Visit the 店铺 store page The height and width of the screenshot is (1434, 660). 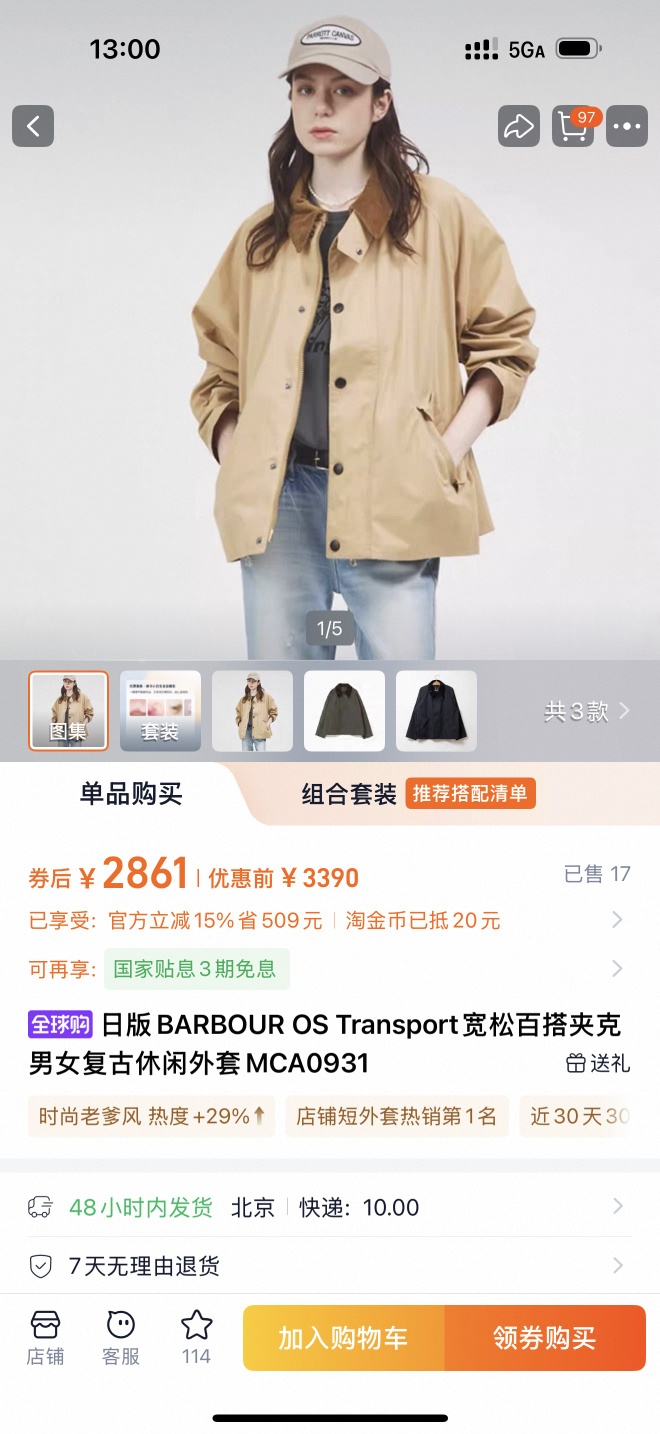point(45,1337)
